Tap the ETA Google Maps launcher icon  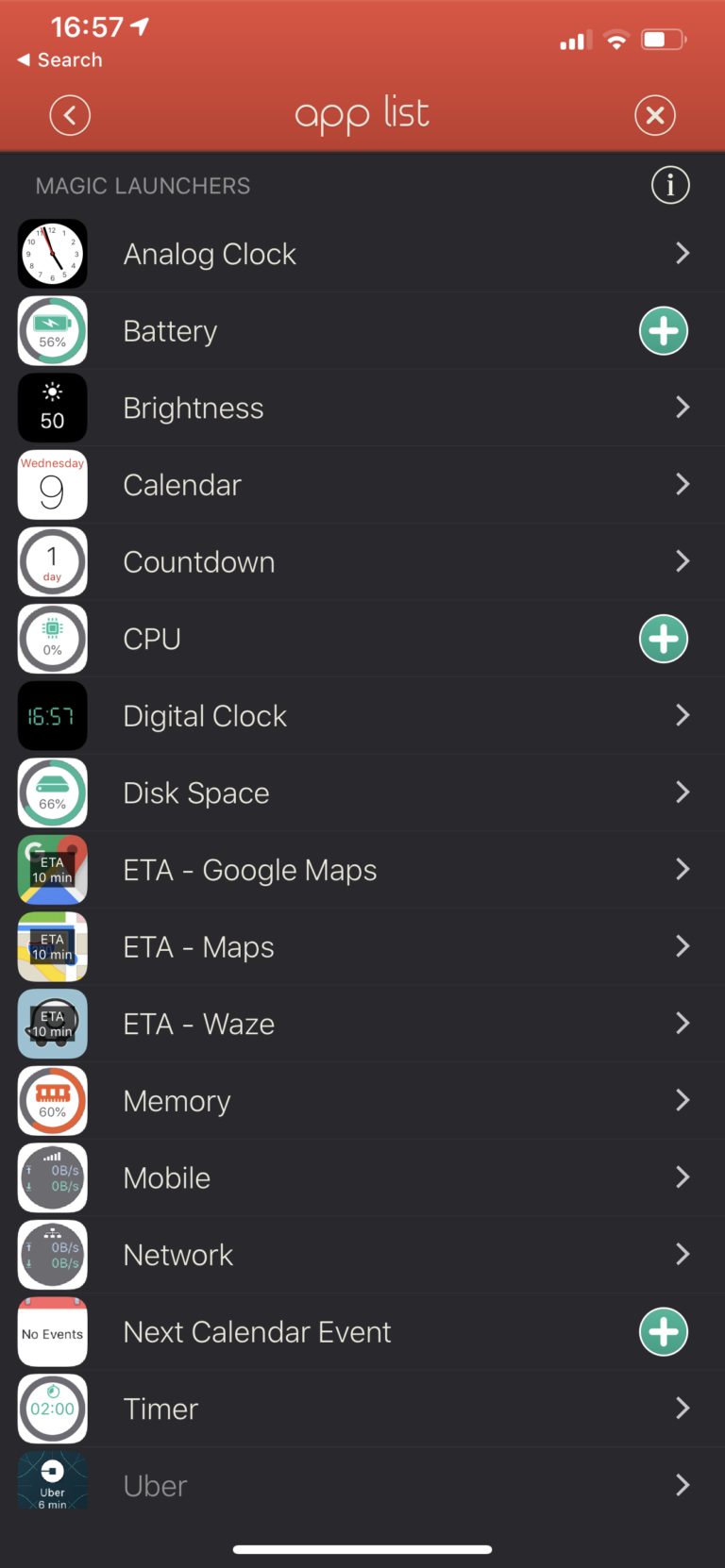point(52,869)
